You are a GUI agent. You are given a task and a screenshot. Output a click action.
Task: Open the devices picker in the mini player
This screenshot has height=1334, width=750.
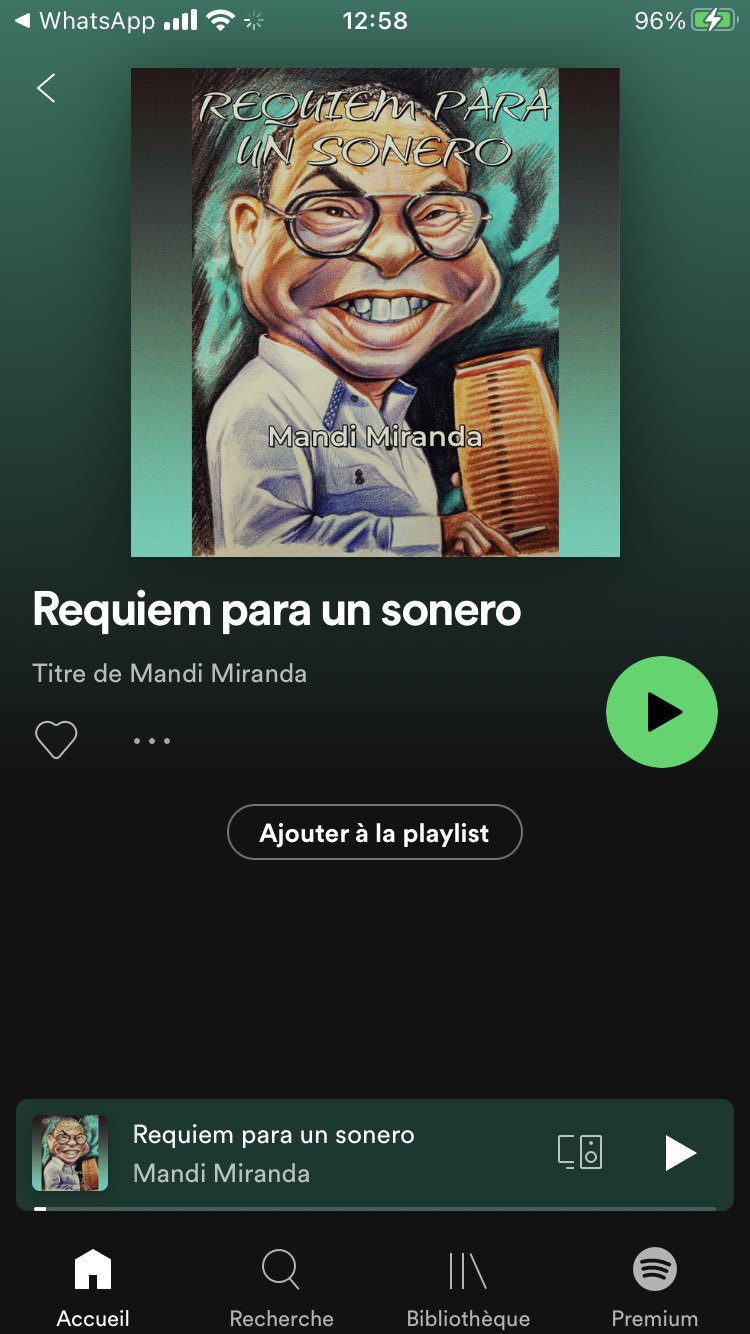(x=580, y=1153)
